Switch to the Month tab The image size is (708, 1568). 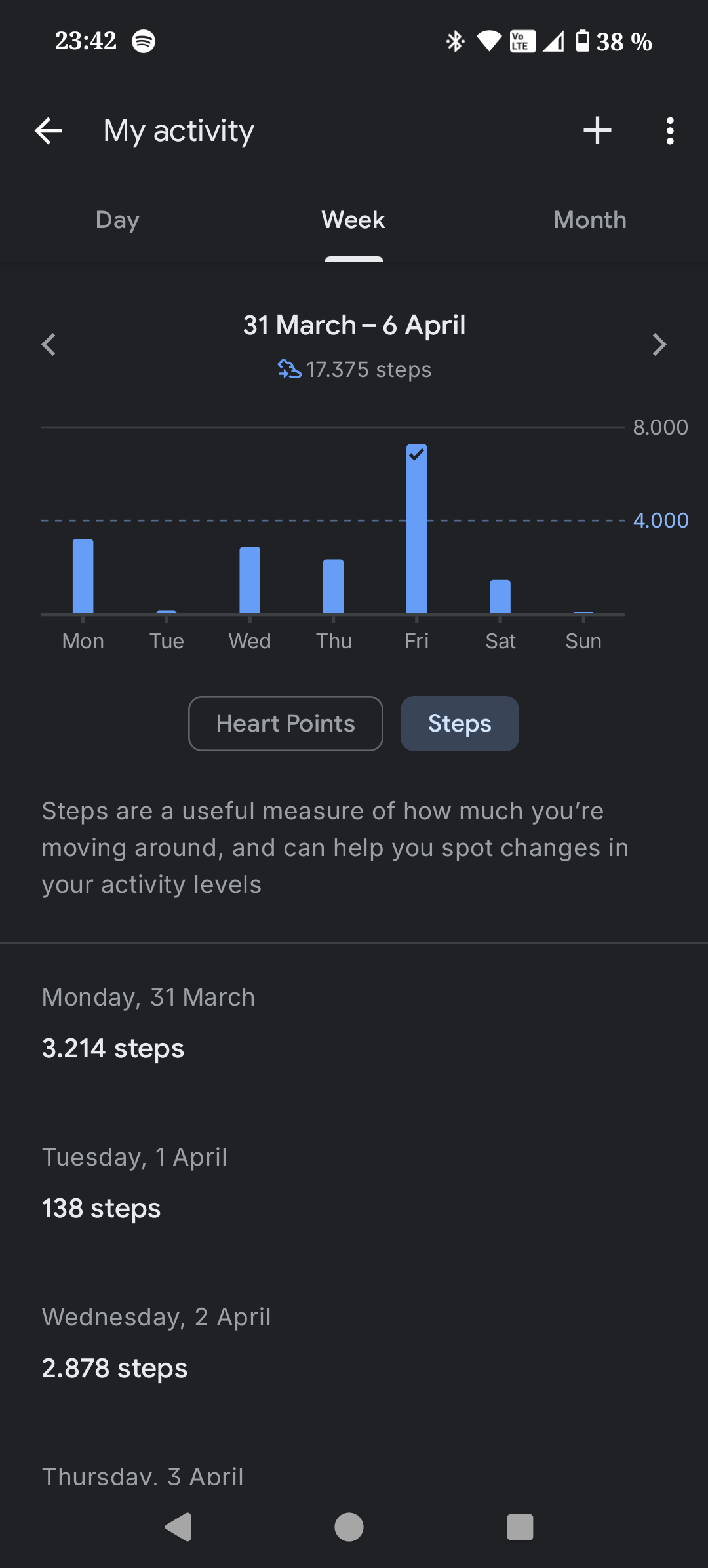[x=590, y=220]
